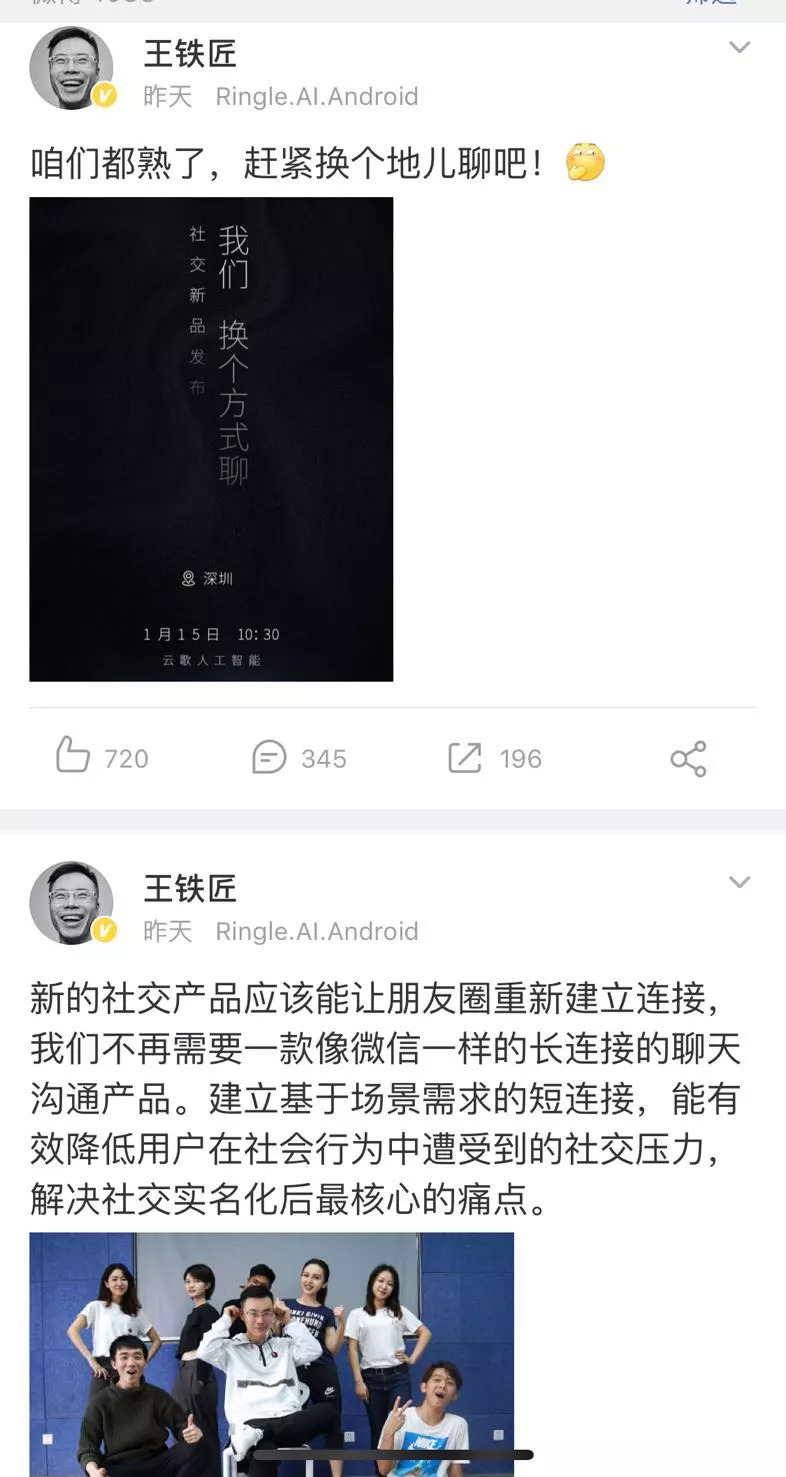Open the black poster image in the first post

211,439
